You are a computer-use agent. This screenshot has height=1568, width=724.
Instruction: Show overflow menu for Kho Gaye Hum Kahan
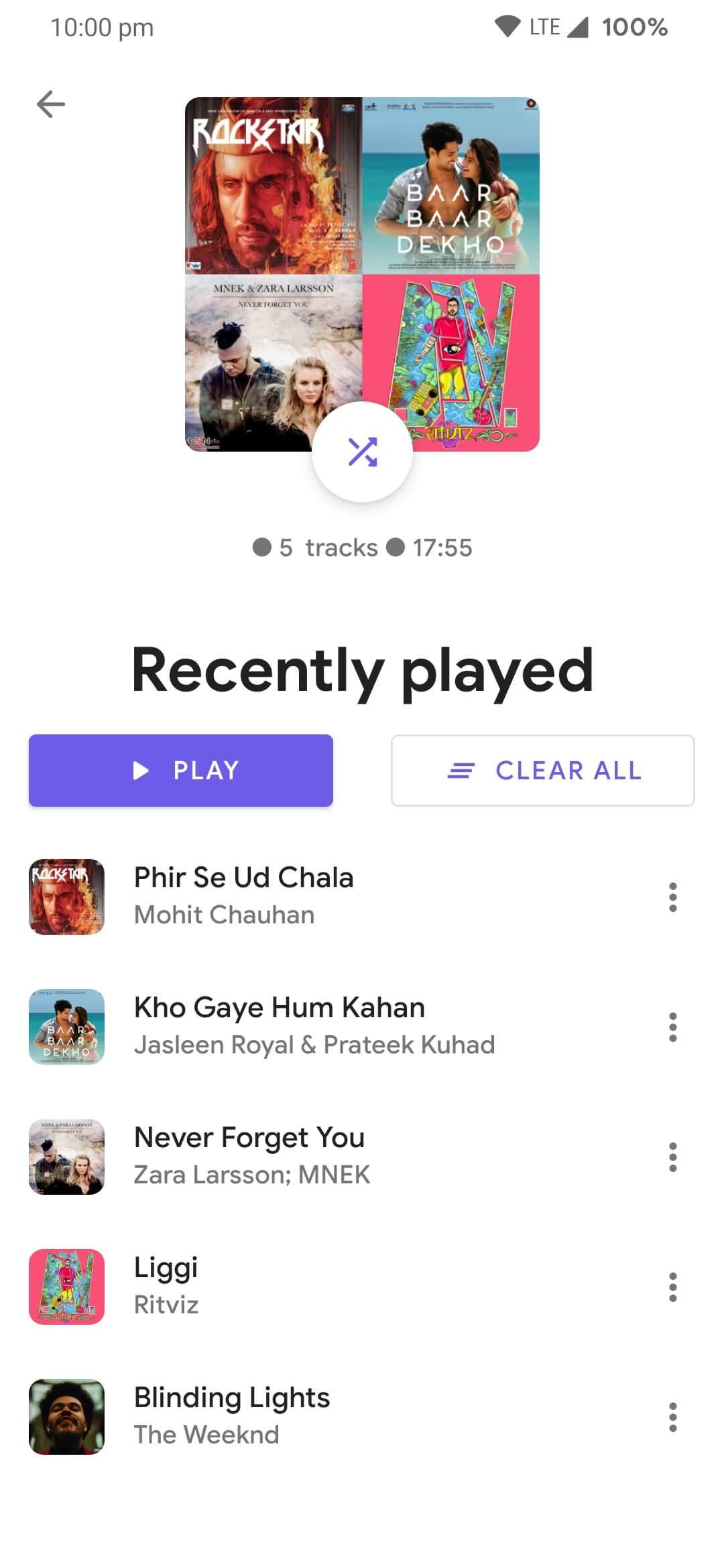672,1027
